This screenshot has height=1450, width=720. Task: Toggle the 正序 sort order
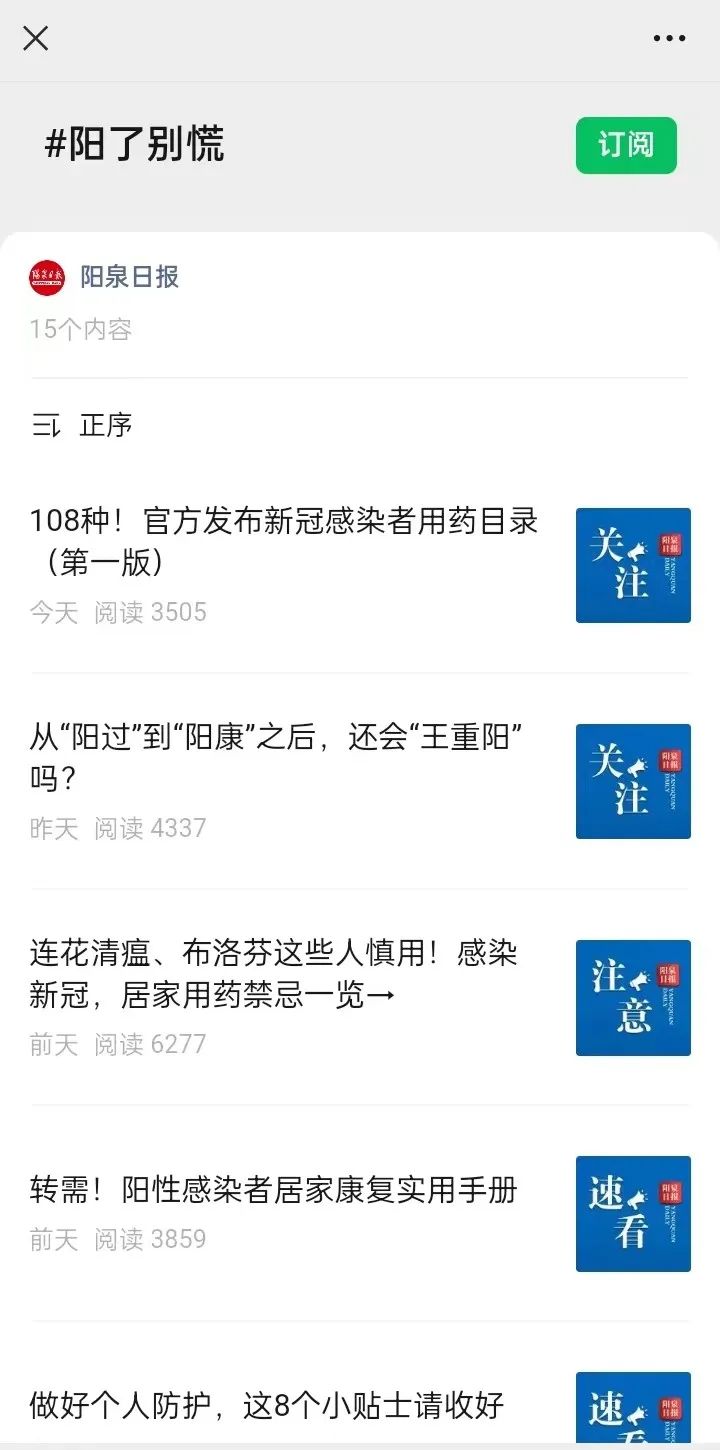83,425
